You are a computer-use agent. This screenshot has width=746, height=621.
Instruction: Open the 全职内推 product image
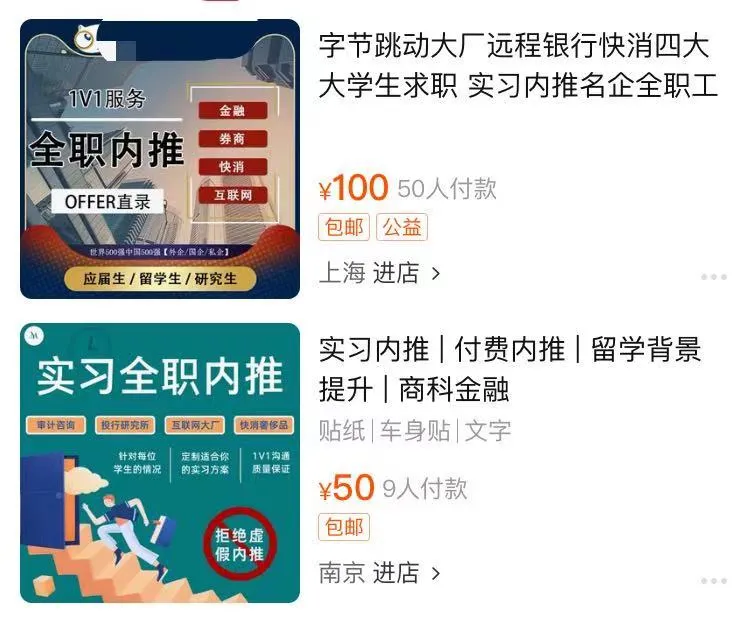[160, 158]
